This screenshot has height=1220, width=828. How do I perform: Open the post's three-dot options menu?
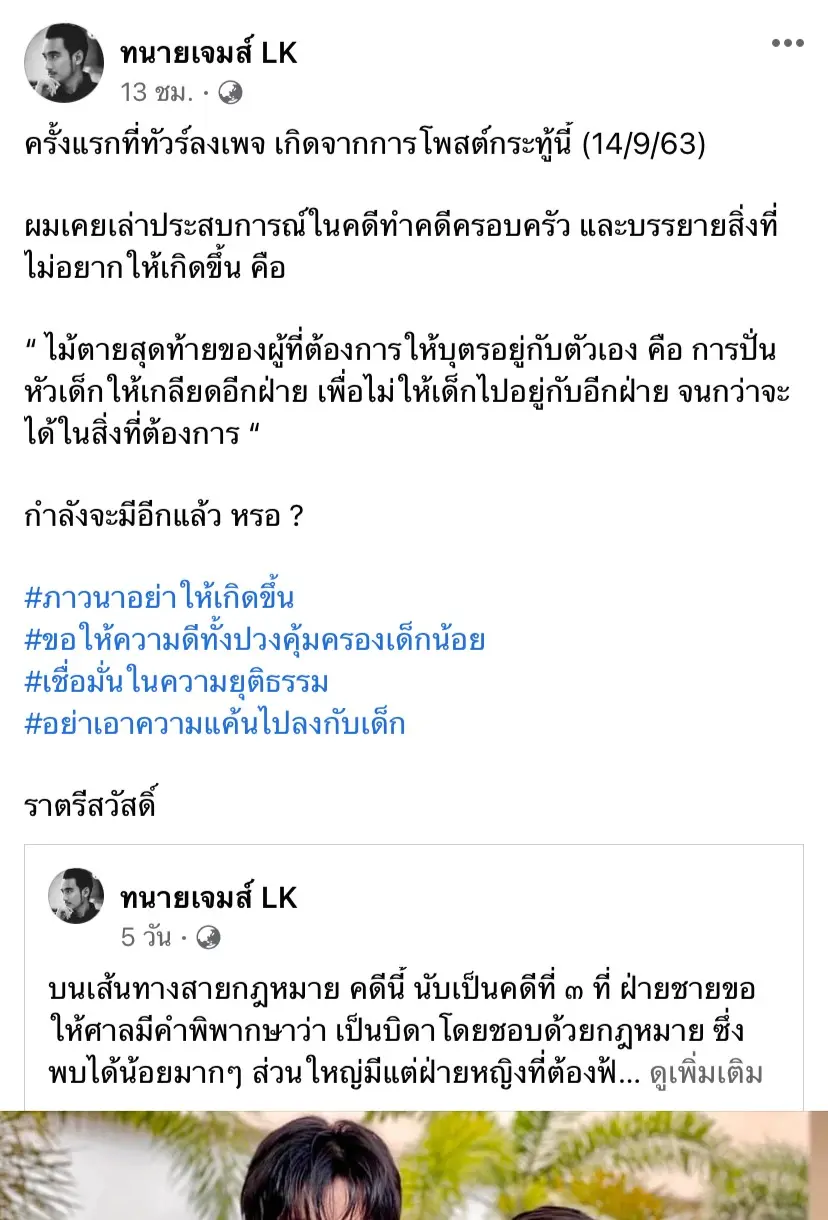787,44
